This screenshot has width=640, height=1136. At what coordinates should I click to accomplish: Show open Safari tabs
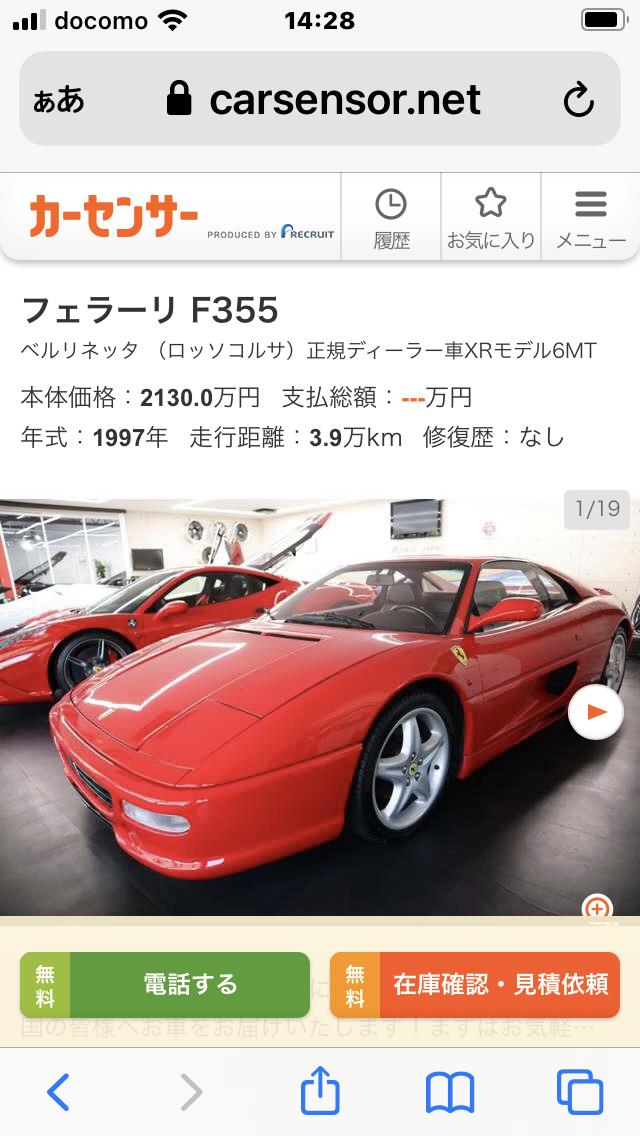click(580, 1092)
